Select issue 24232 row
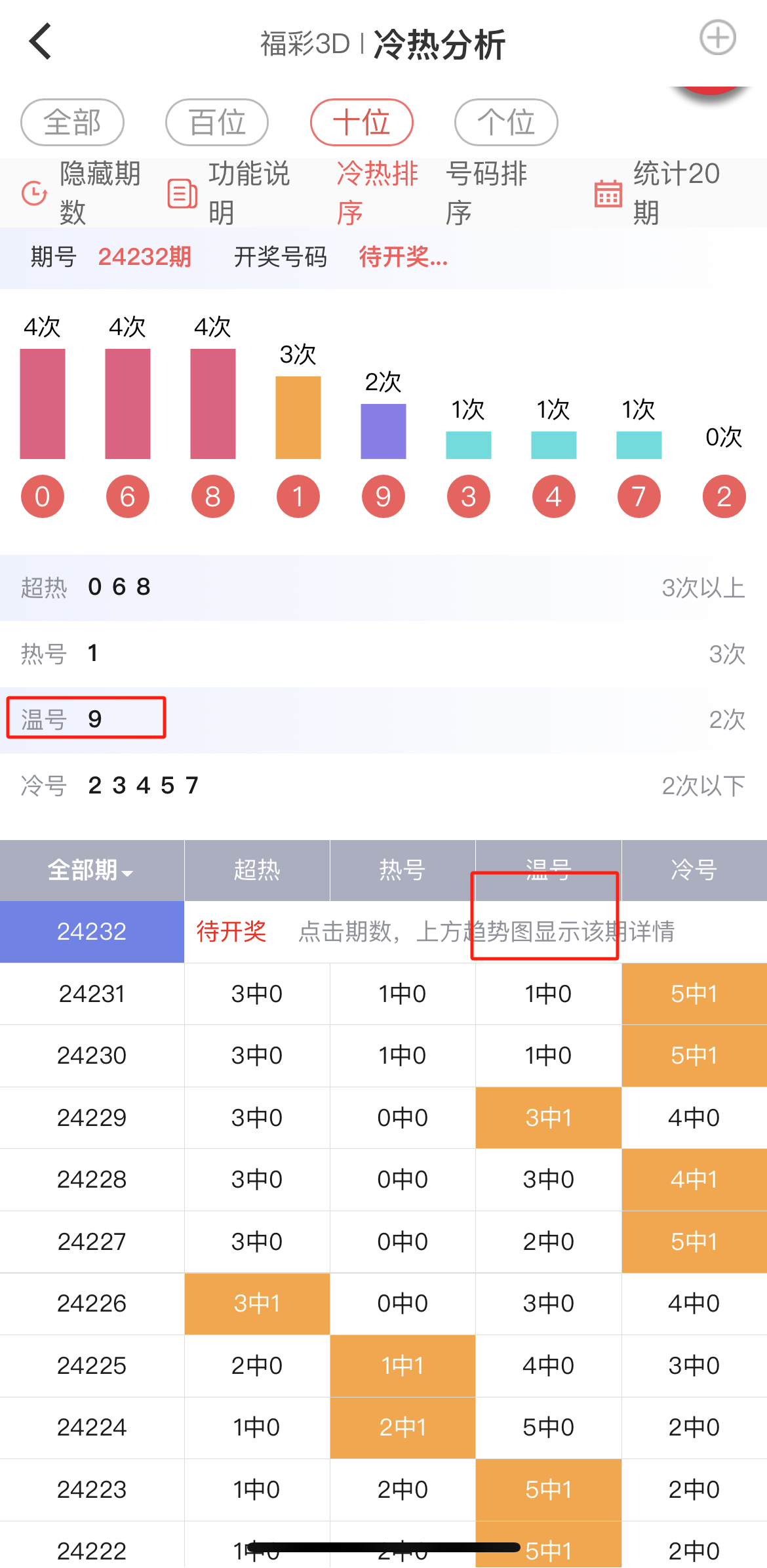 click(91, 931)
